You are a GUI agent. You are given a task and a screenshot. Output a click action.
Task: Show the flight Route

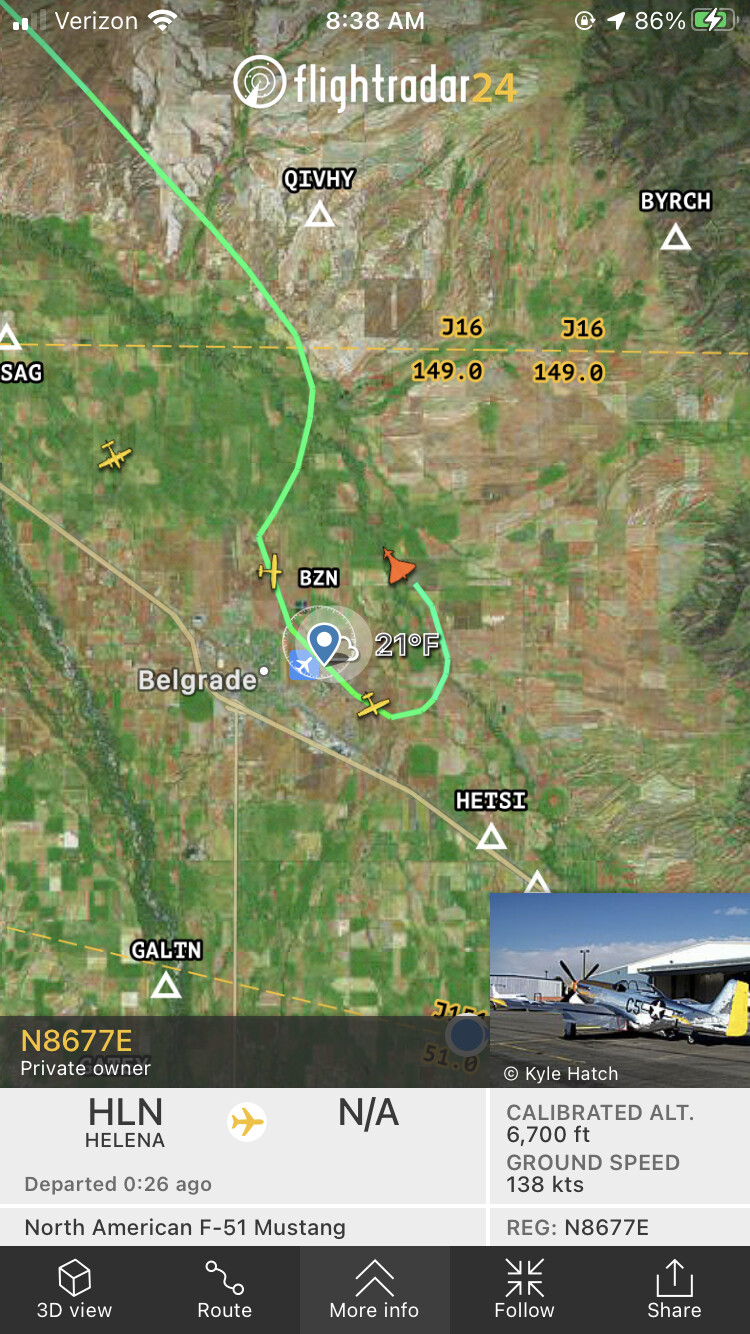(x=225, y=1290)
